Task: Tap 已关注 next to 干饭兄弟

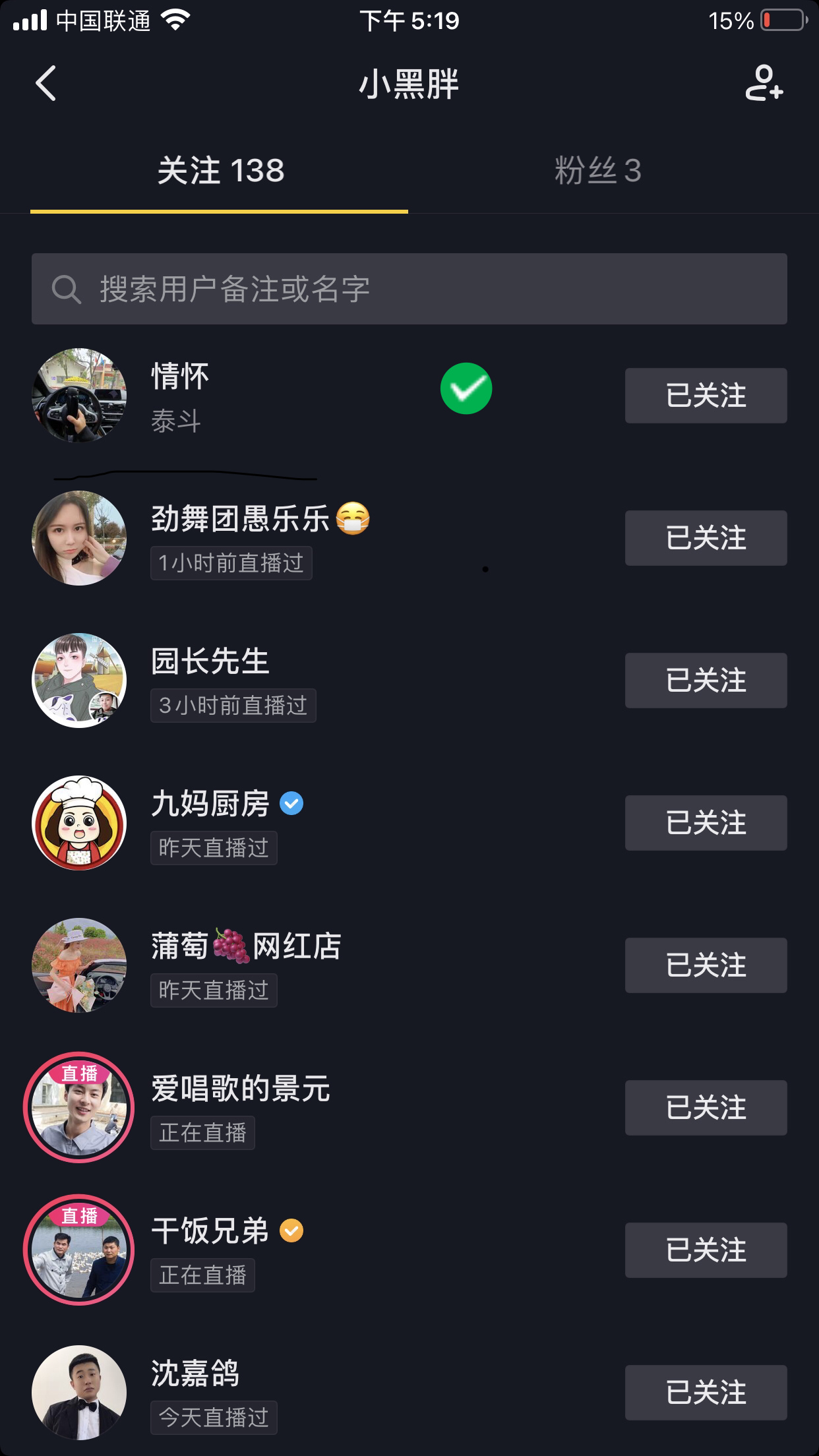Action: click(x=706, y=1250)
